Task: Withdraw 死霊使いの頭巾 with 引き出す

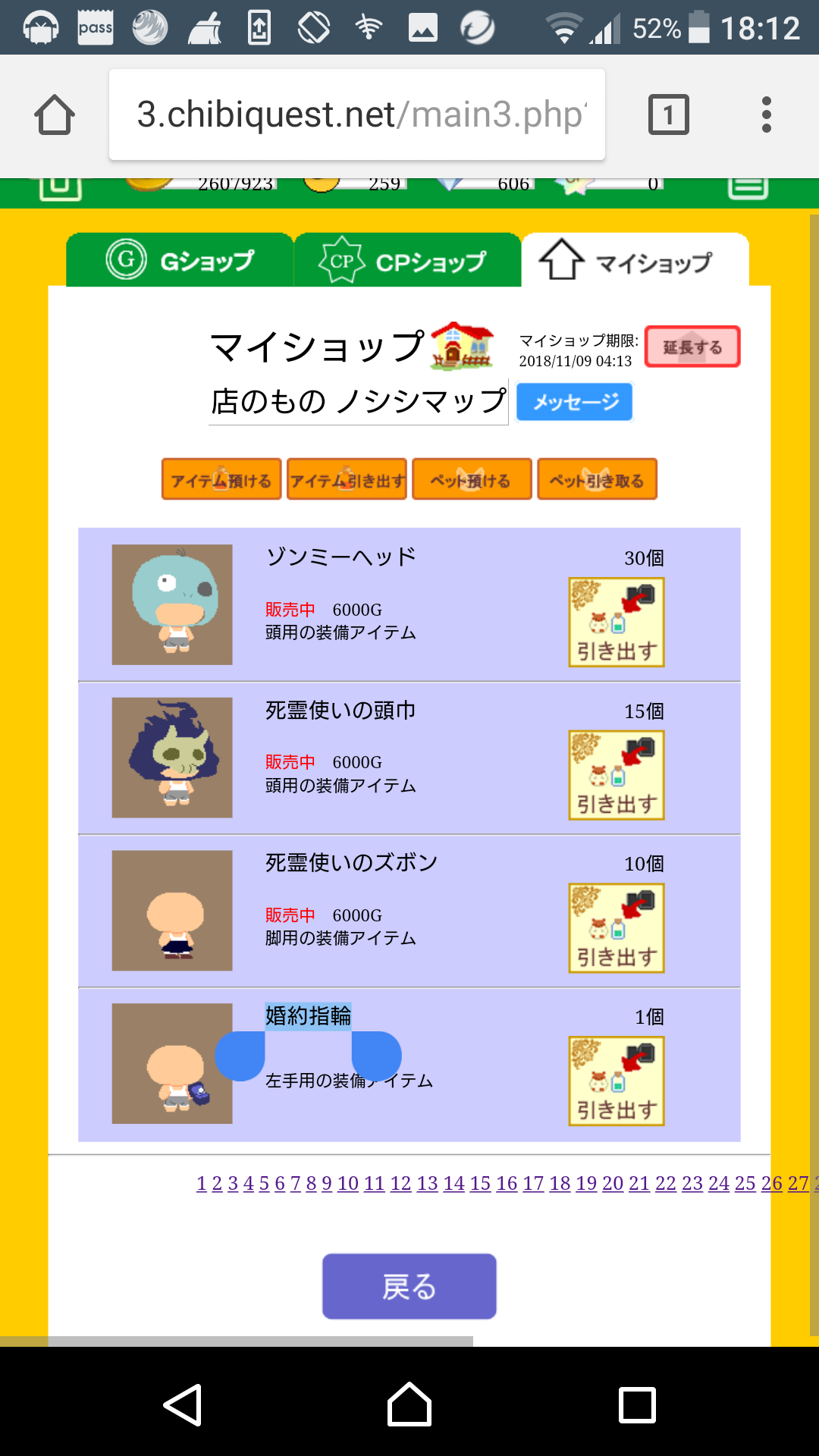Action: point(617,775)
